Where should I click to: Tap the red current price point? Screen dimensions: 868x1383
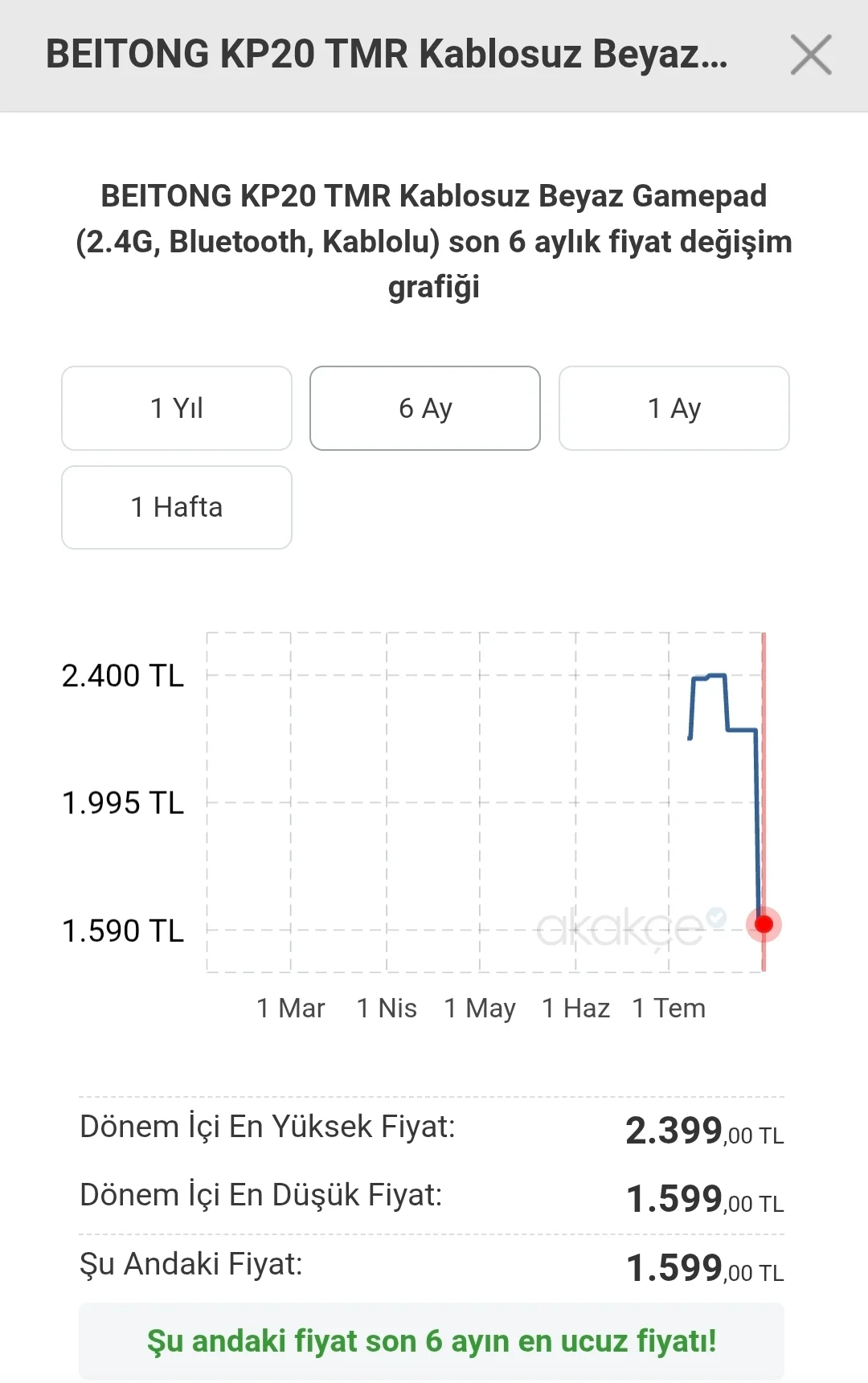coord(764,924)
